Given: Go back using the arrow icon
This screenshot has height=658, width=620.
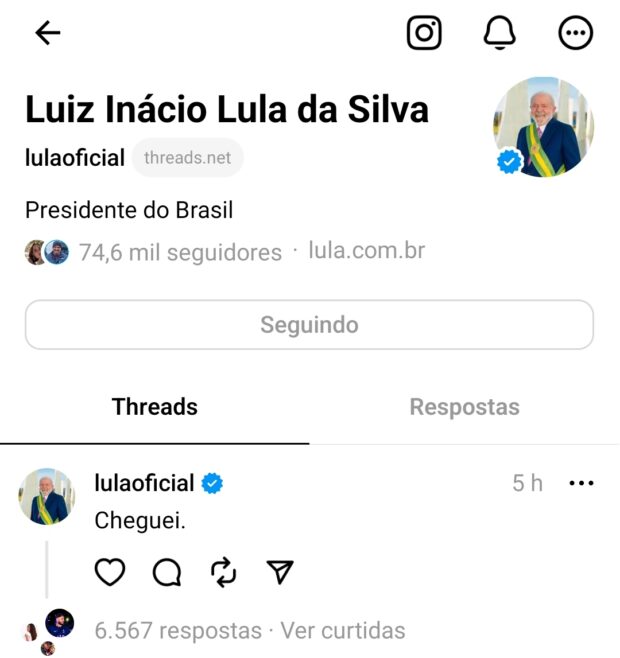Looking at the screenshot, I should [48, 33].
